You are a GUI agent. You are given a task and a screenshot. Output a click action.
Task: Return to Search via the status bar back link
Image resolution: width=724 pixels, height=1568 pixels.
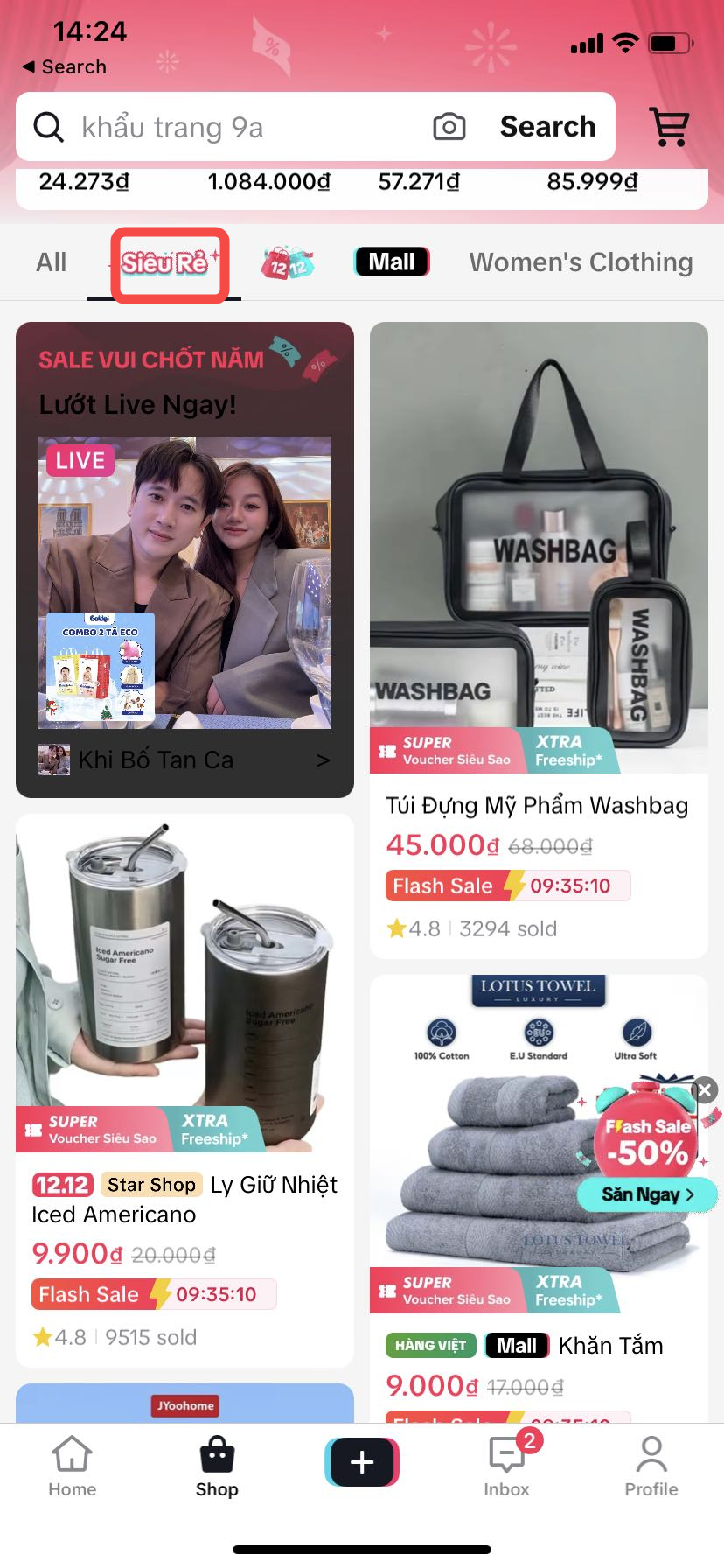pyautogui.click(x=65, y=67)
